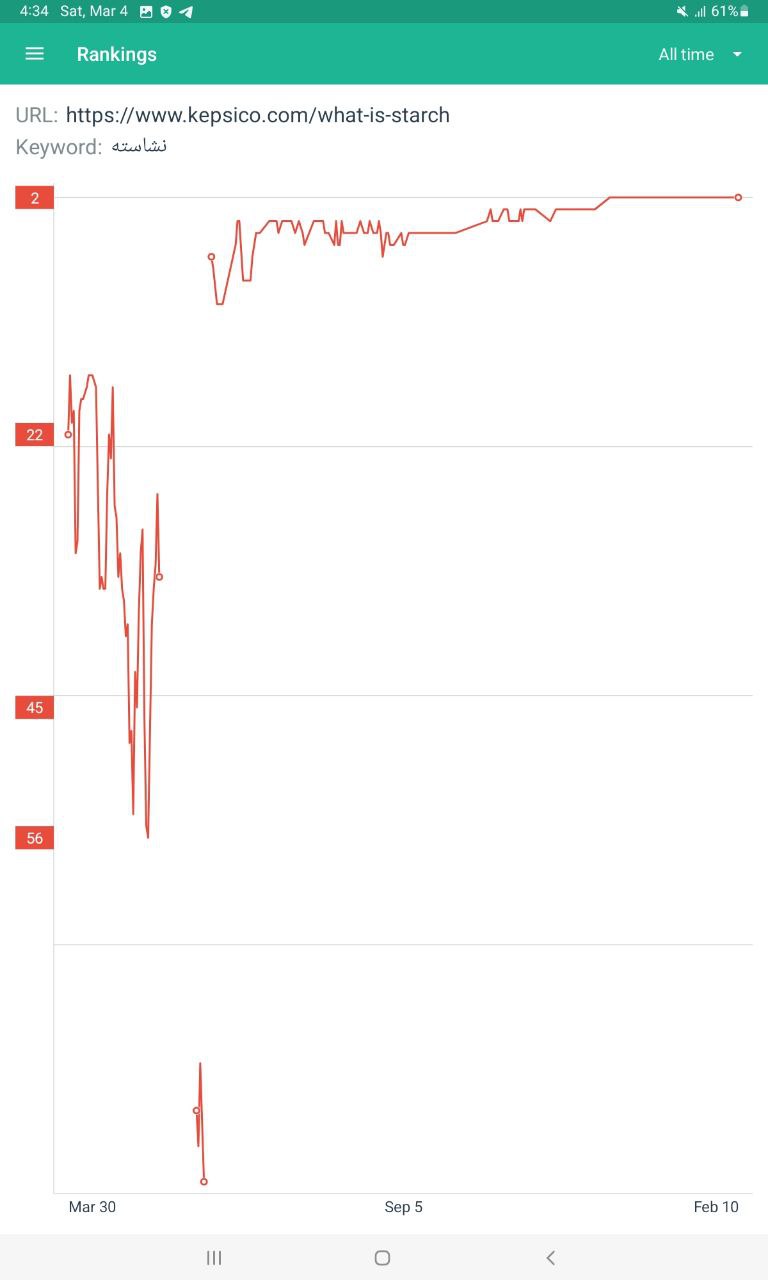Image resolution: width=768 pixels, height=1280 pixels.
Task: Open the hamburger drawer menu
Action: [x=34, y=54]
